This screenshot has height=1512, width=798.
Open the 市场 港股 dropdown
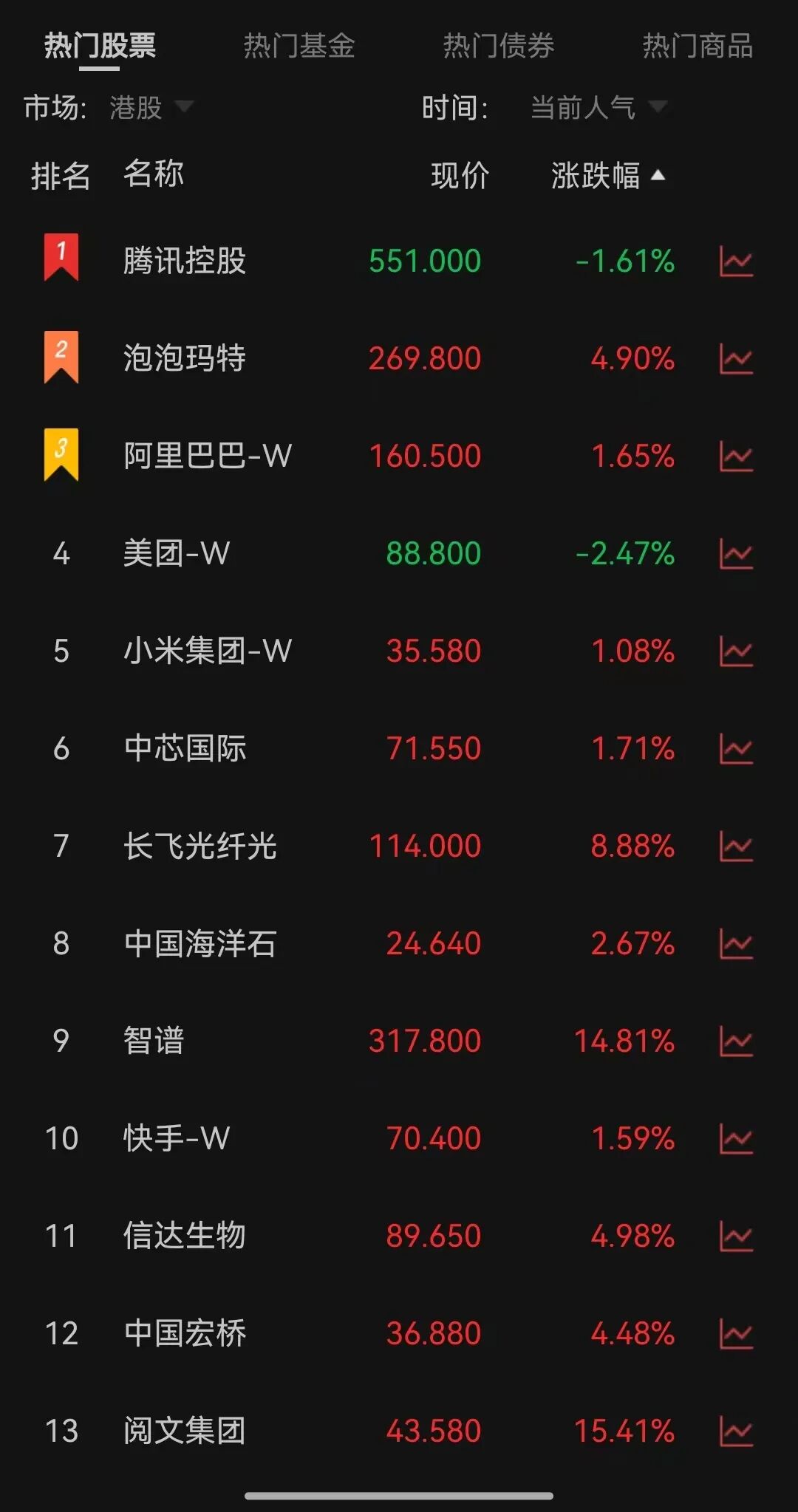tap(151, 108)
